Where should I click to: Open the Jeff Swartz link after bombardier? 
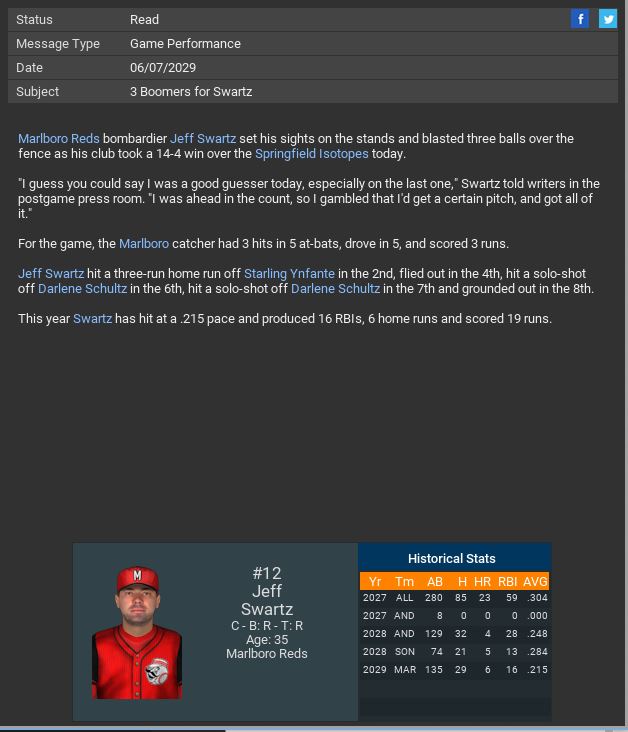click(x=203, y=139)
